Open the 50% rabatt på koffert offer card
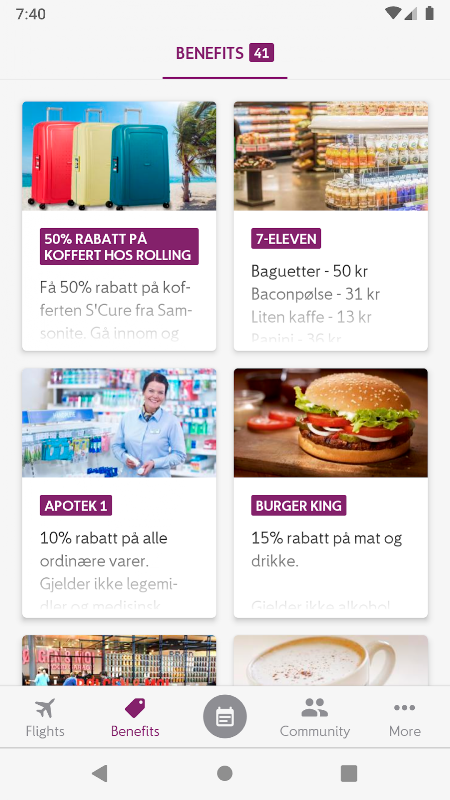The height and width of the screenshot is (800, 450). click(119, 226)
